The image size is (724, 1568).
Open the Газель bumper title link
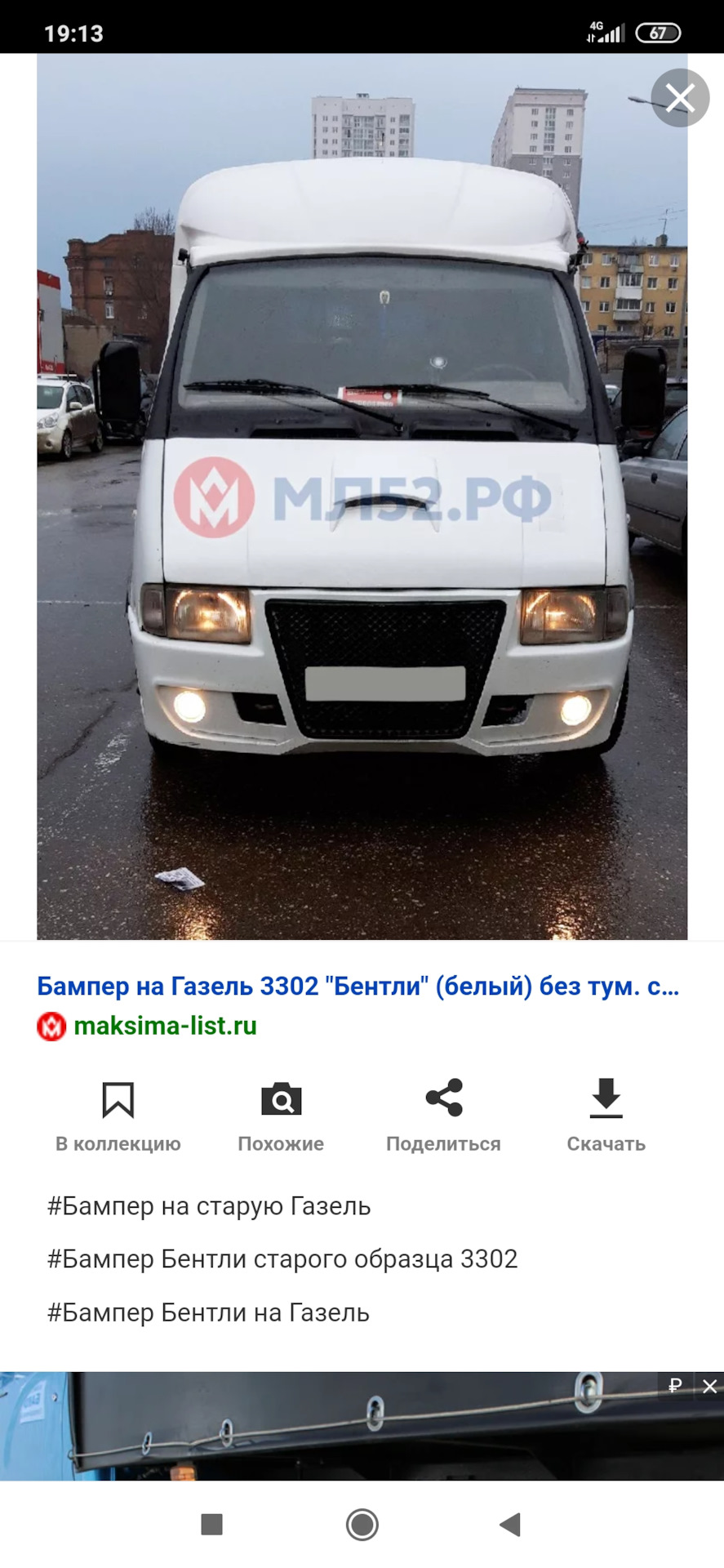(x=358, y=986)
